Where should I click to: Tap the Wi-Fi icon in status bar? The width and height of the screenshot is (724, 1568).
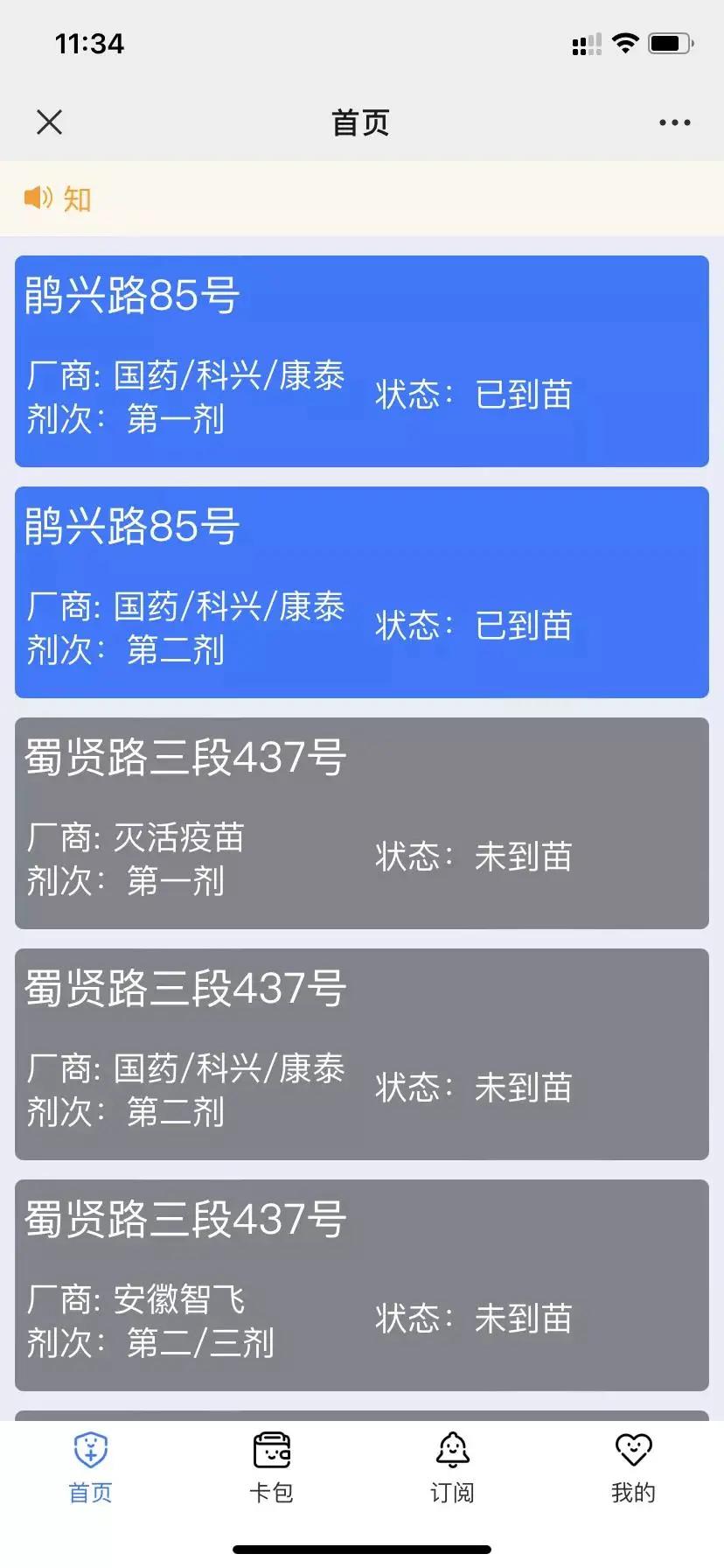(626, 42)
